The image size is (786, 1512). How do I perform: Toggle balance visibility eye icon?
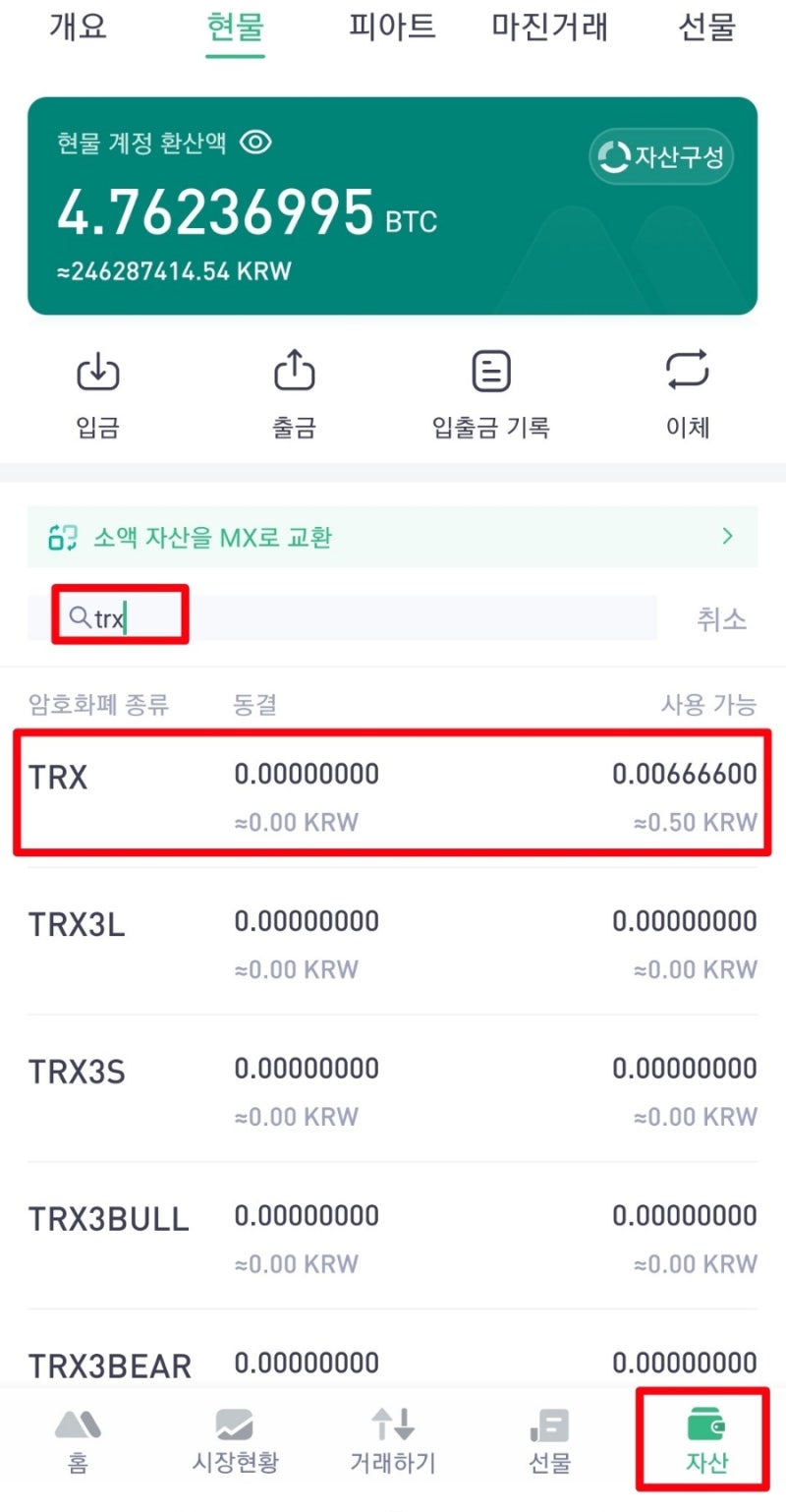255,143
